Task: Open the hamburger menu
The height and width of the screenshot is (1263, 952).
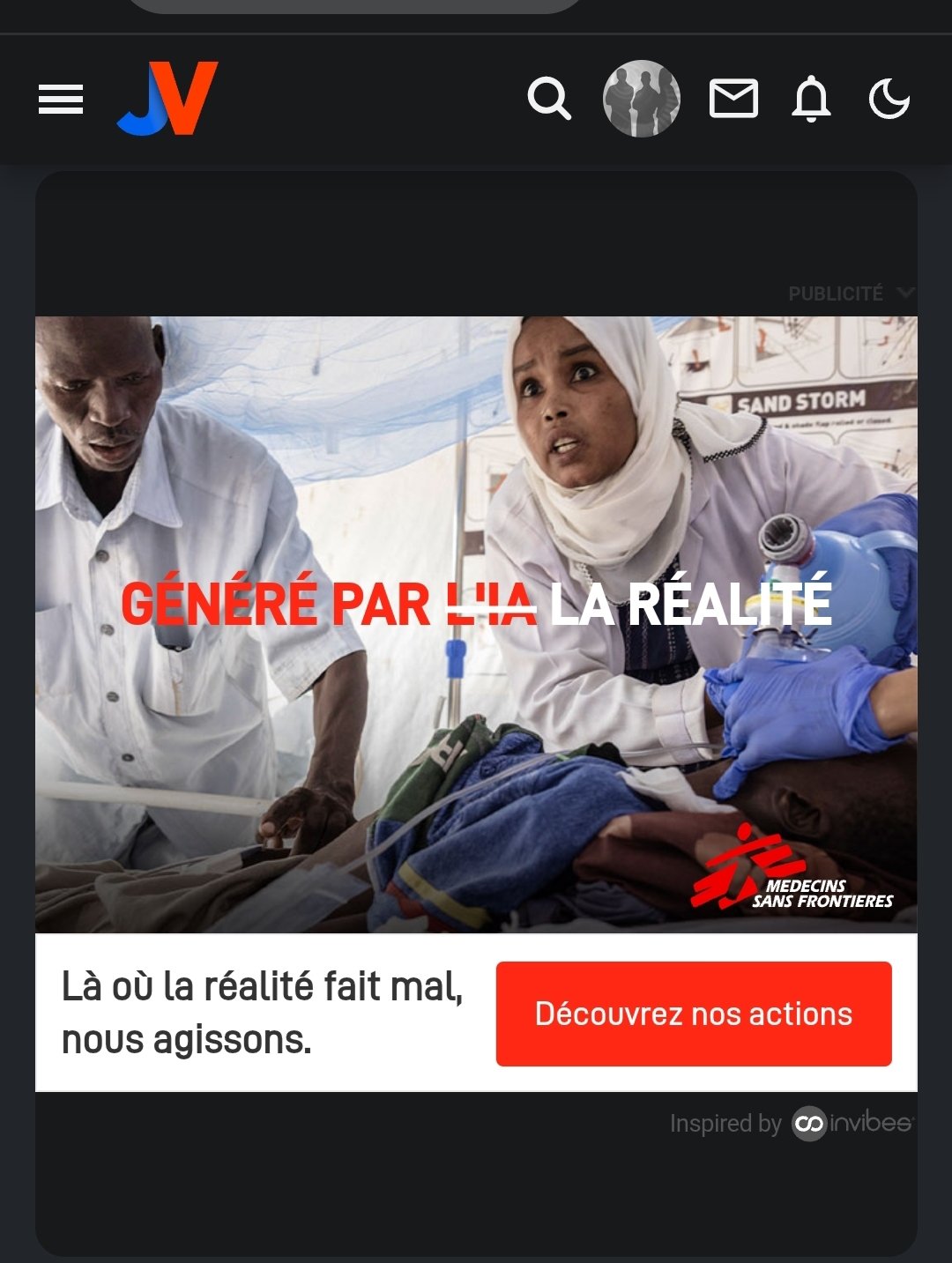Action: 61,99
